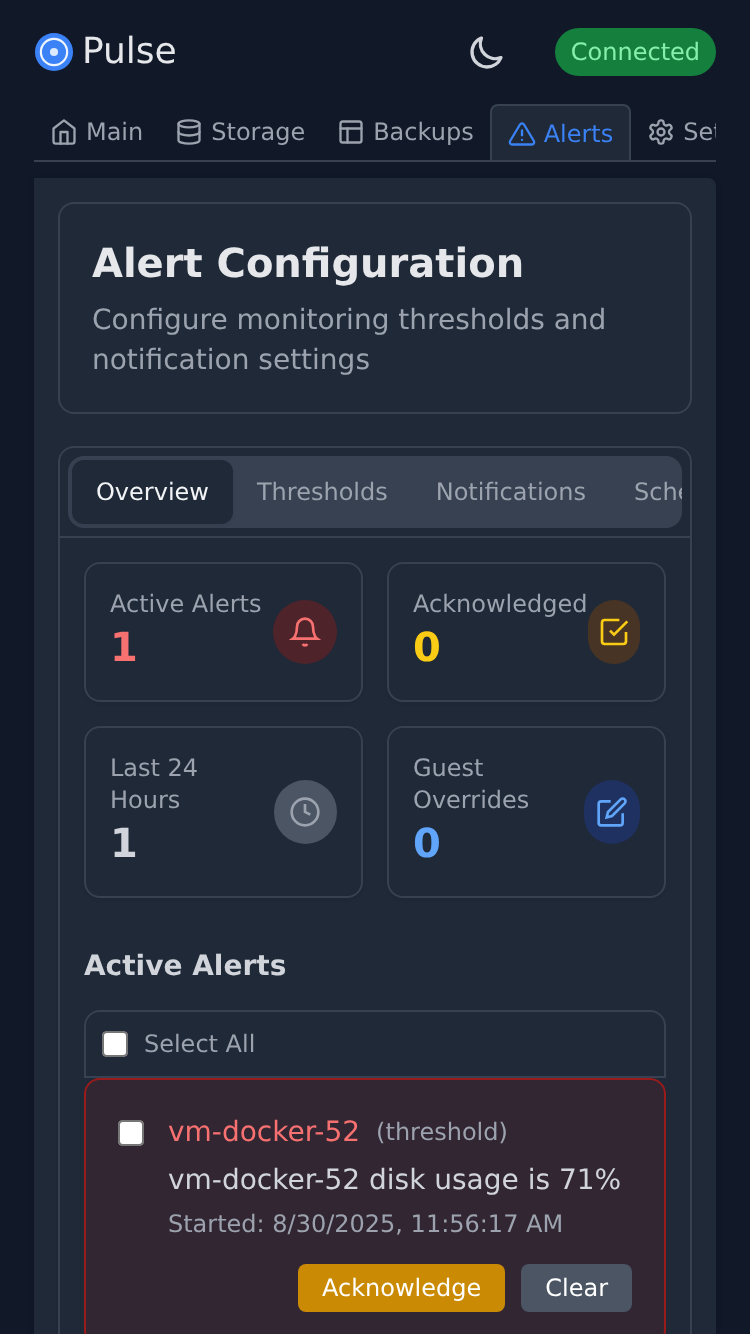Check the Select All checkbox

tap(115, 1044)
